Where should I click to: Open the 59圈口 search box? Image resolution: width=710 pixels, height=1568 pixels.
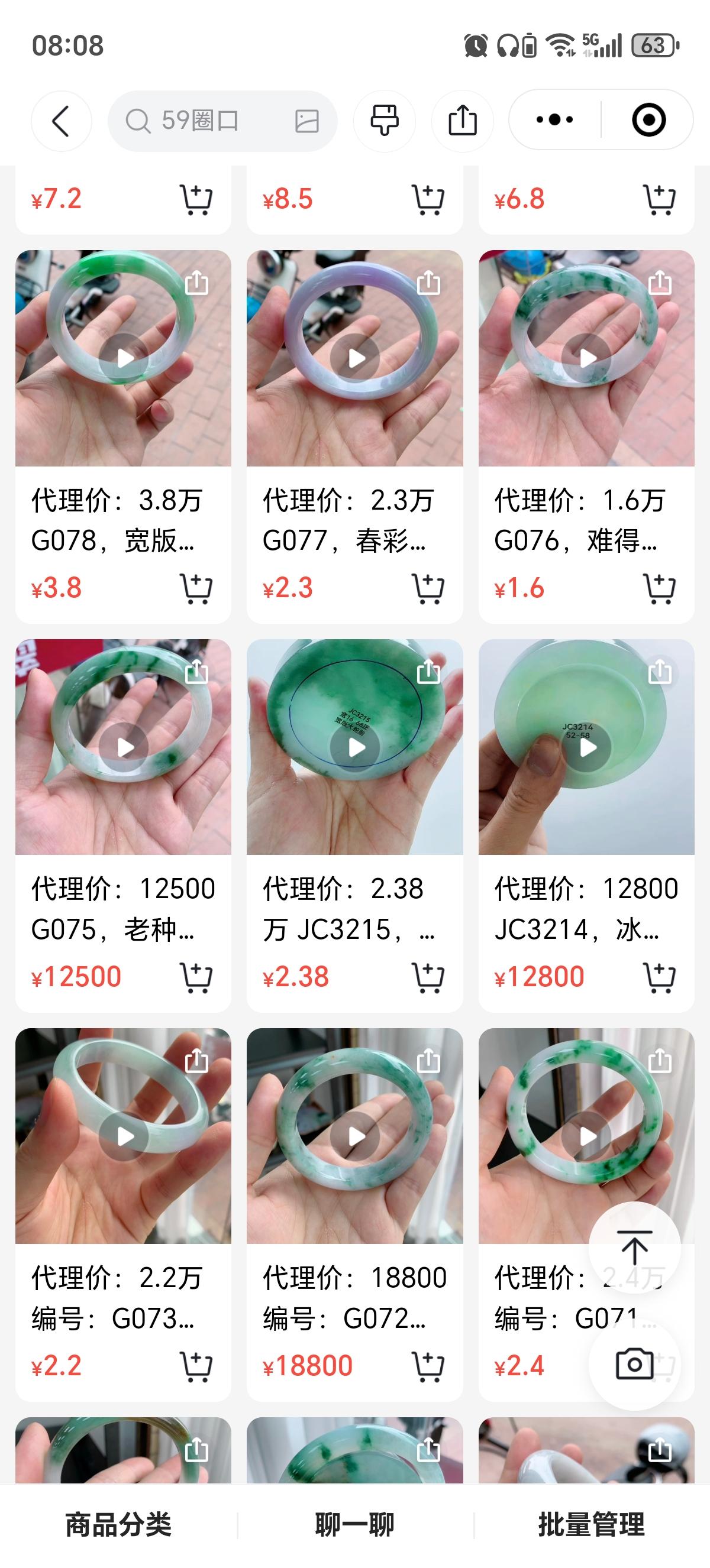coord(201,121)
